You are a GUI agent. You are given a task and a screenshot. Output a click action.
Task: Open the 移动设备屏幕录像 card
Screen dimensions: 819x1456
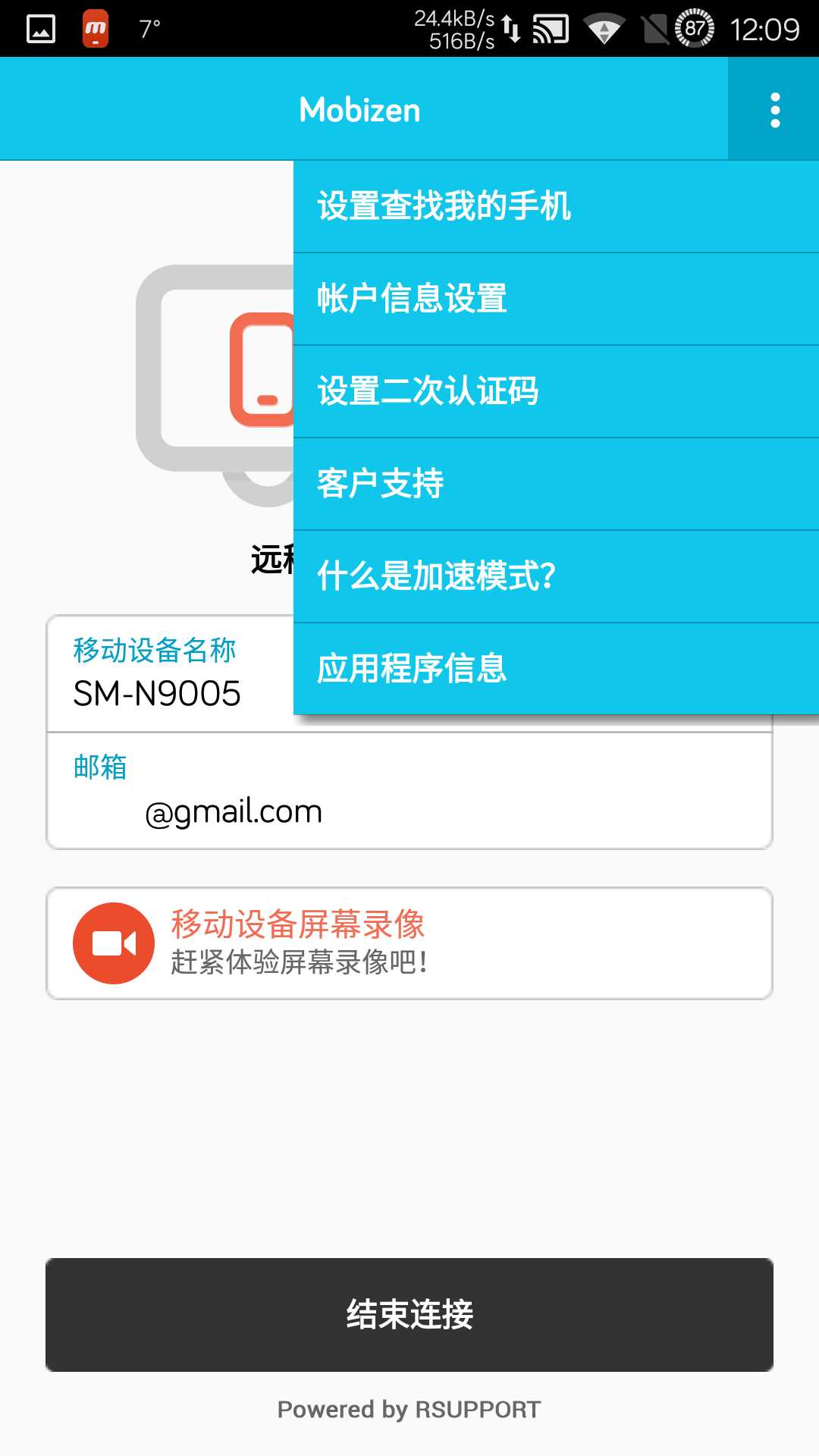[x=409, y=943]
